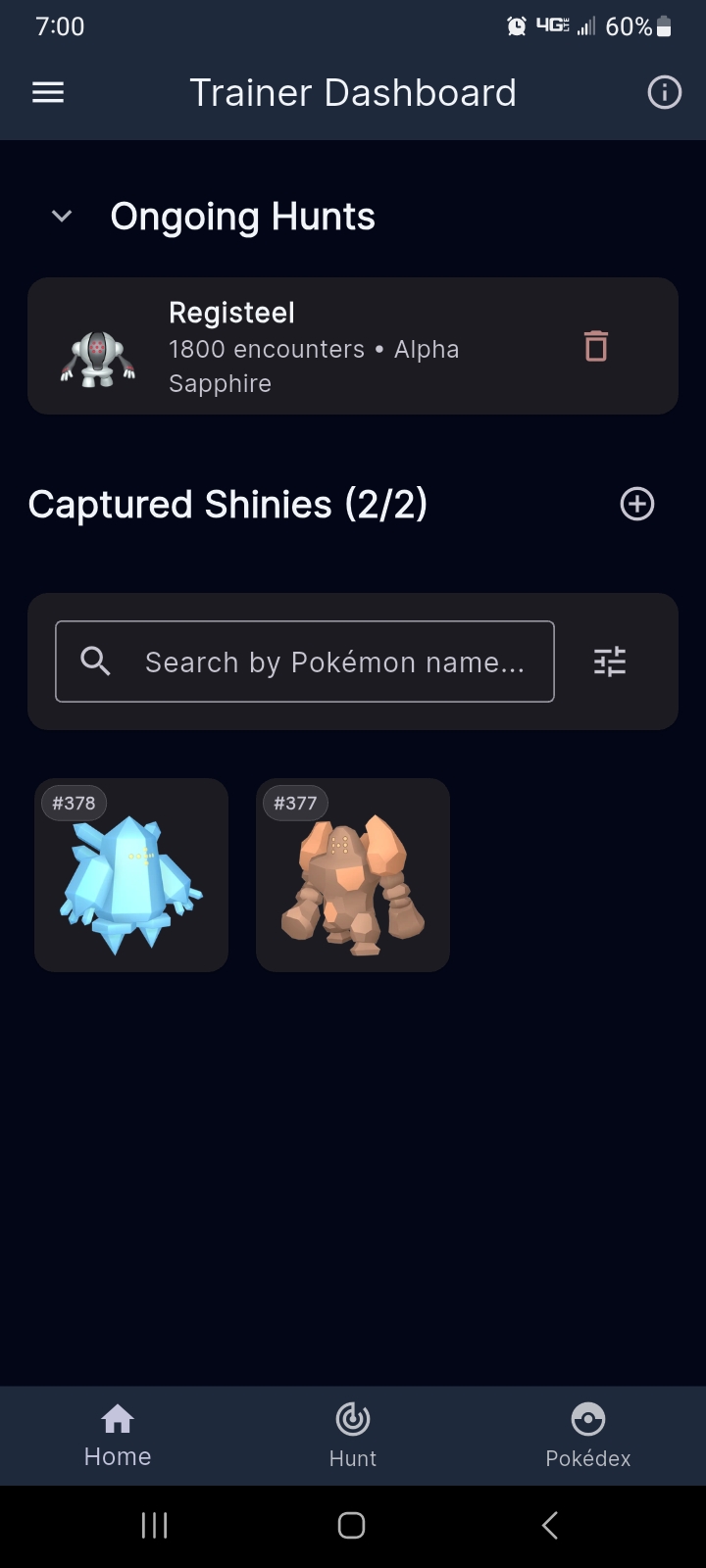Image resolution: width=706 pixels, height=1568 pixels.
Task: Switch to the Pokédex tab
Action: coord(588,1436)
